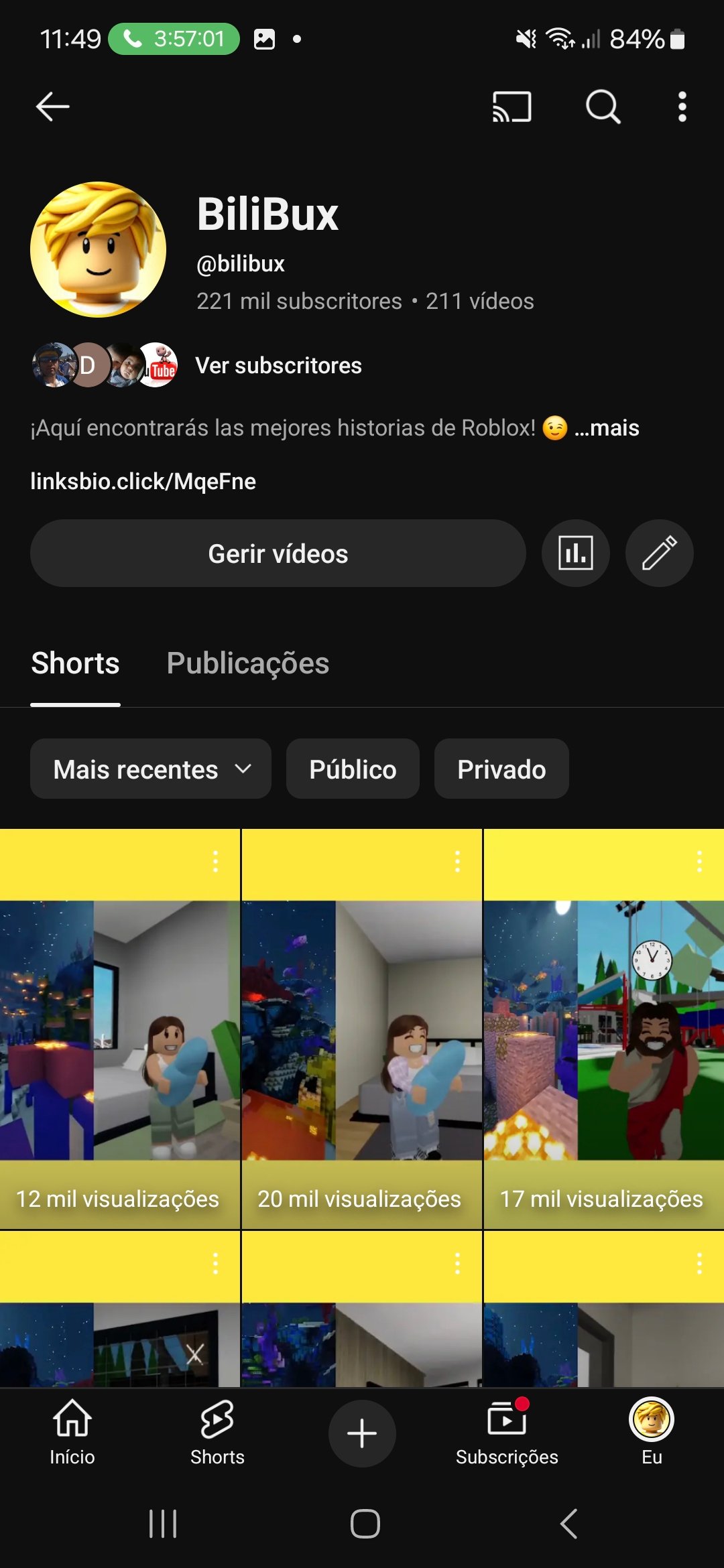This screenshot has width=724, height=1568.
Task: Open the top overflow menu
Action: [682, 107]
